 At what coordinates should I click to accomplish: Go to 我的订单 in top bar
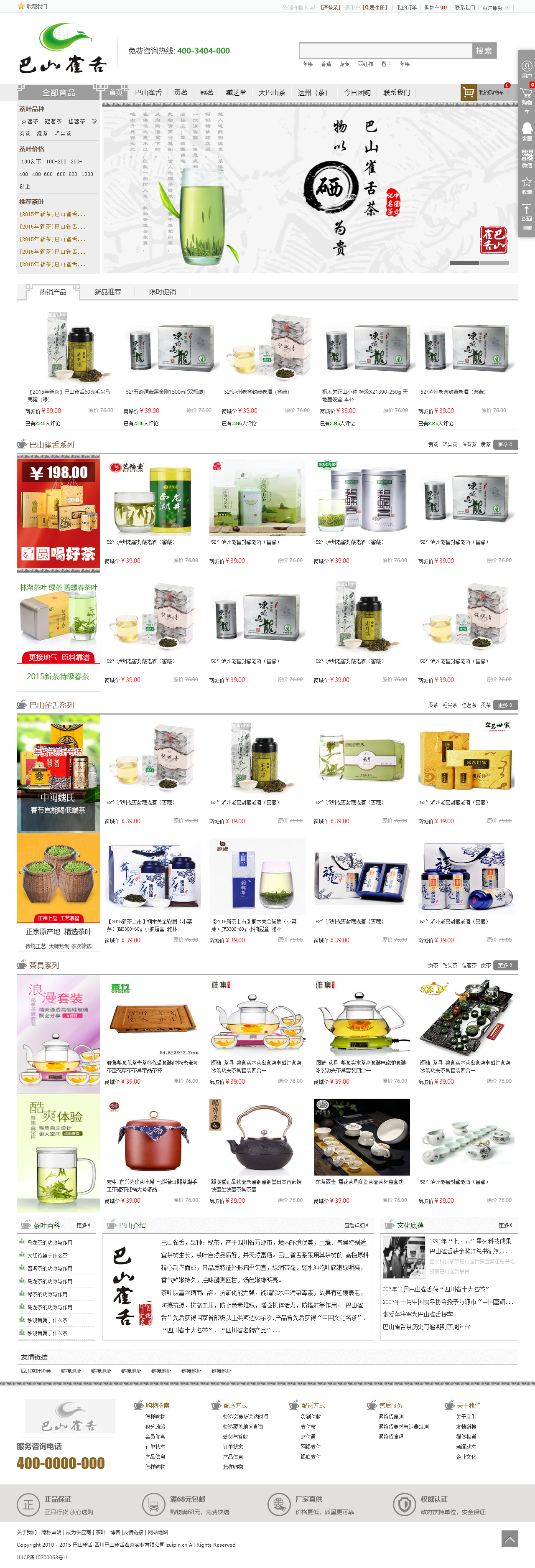click(407, 7)
